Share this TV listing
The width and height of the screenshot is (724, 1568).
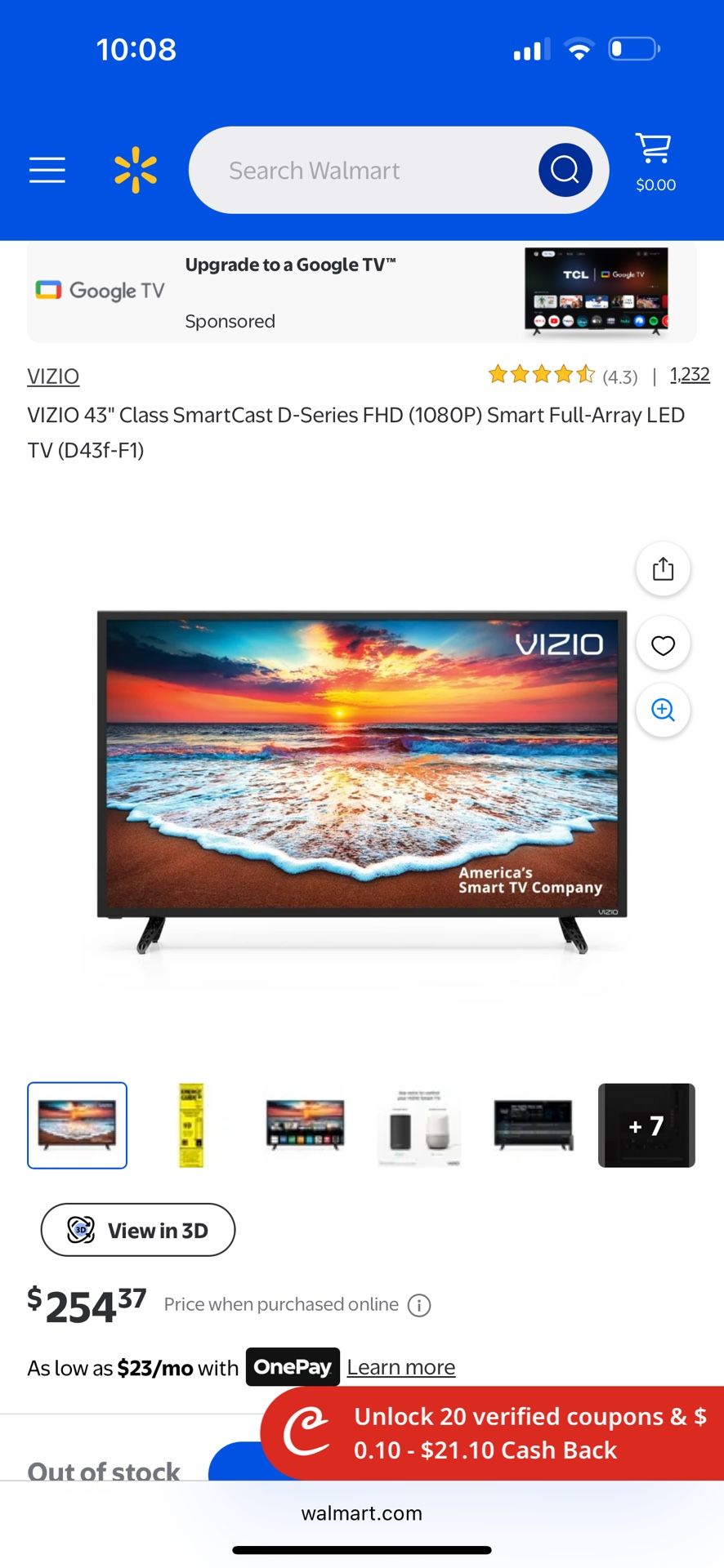click(x=663, y=568)
